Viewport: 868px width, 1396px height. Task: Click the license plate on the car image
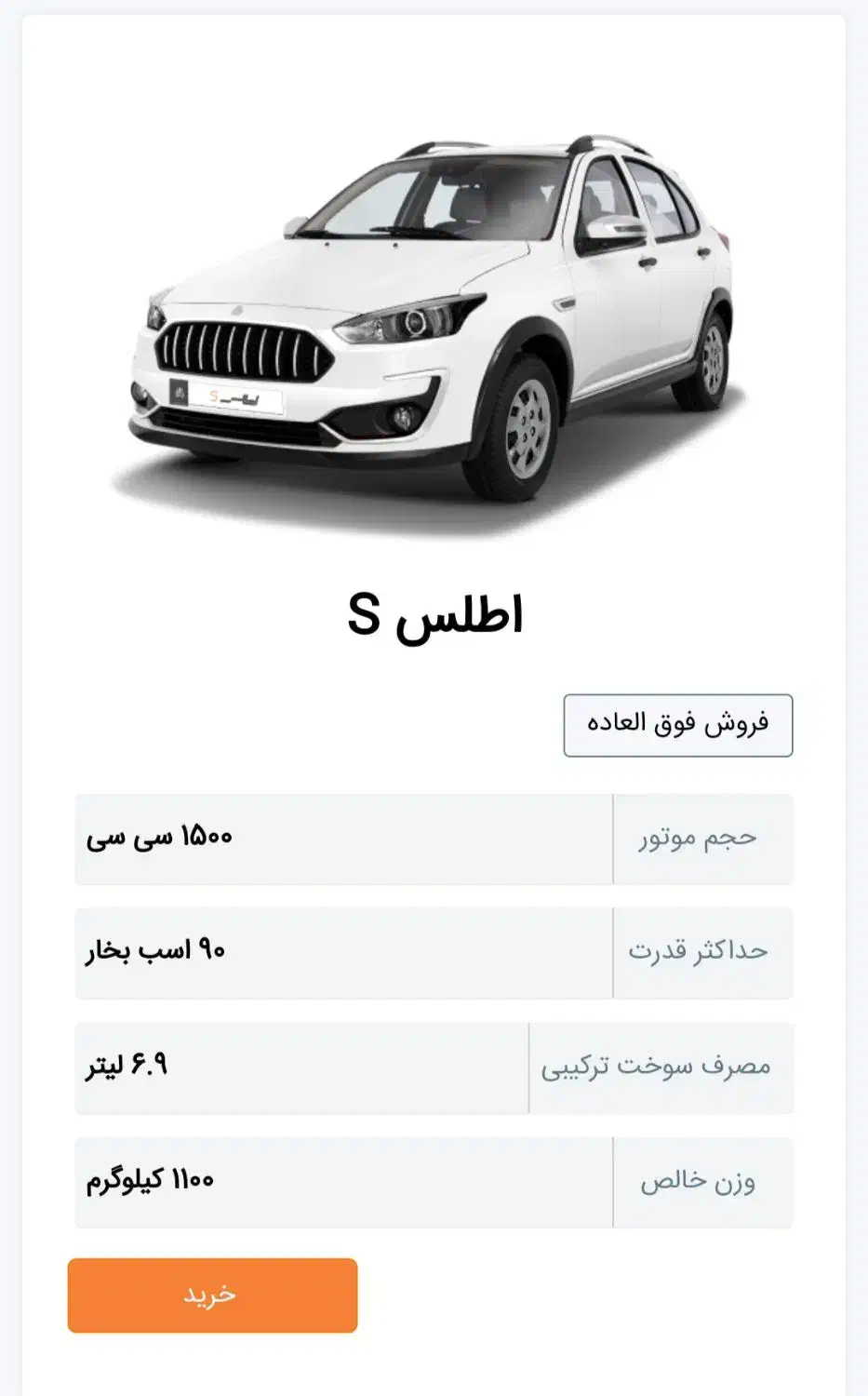(x=228, y=395)
